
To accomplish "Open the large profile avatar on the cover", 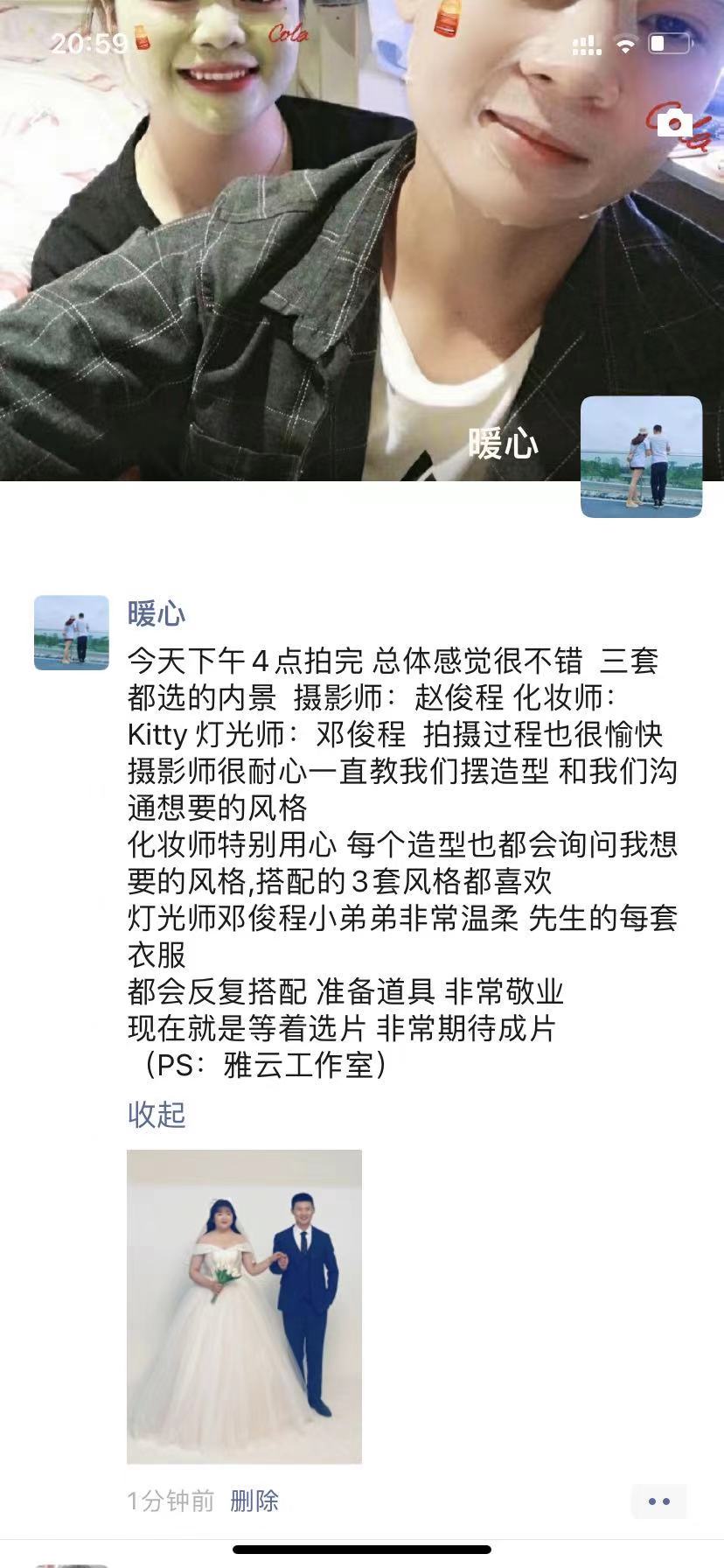I will (x=641, y=457).
